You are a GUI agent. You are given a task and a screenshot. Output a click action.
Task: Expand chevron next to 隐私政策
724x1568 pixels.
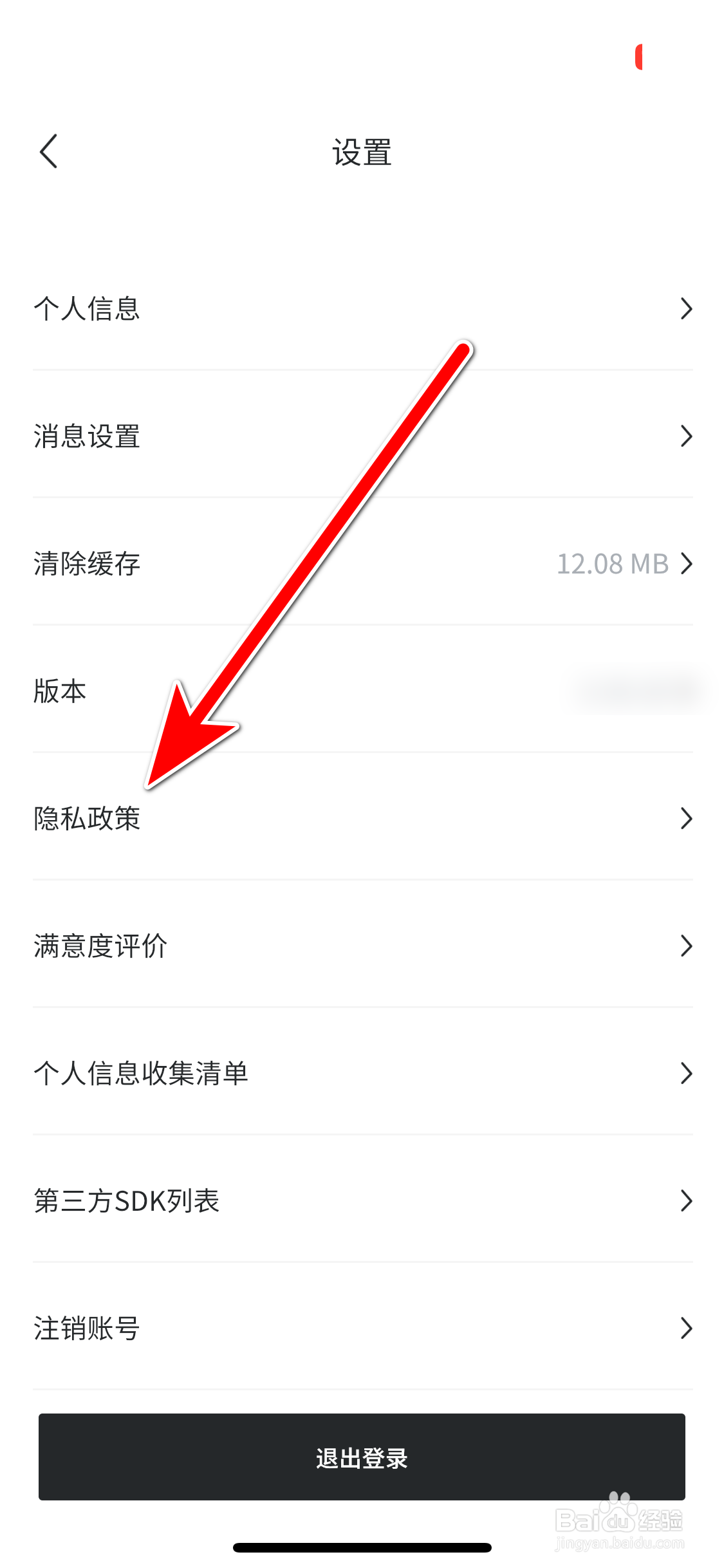point(687,819)
